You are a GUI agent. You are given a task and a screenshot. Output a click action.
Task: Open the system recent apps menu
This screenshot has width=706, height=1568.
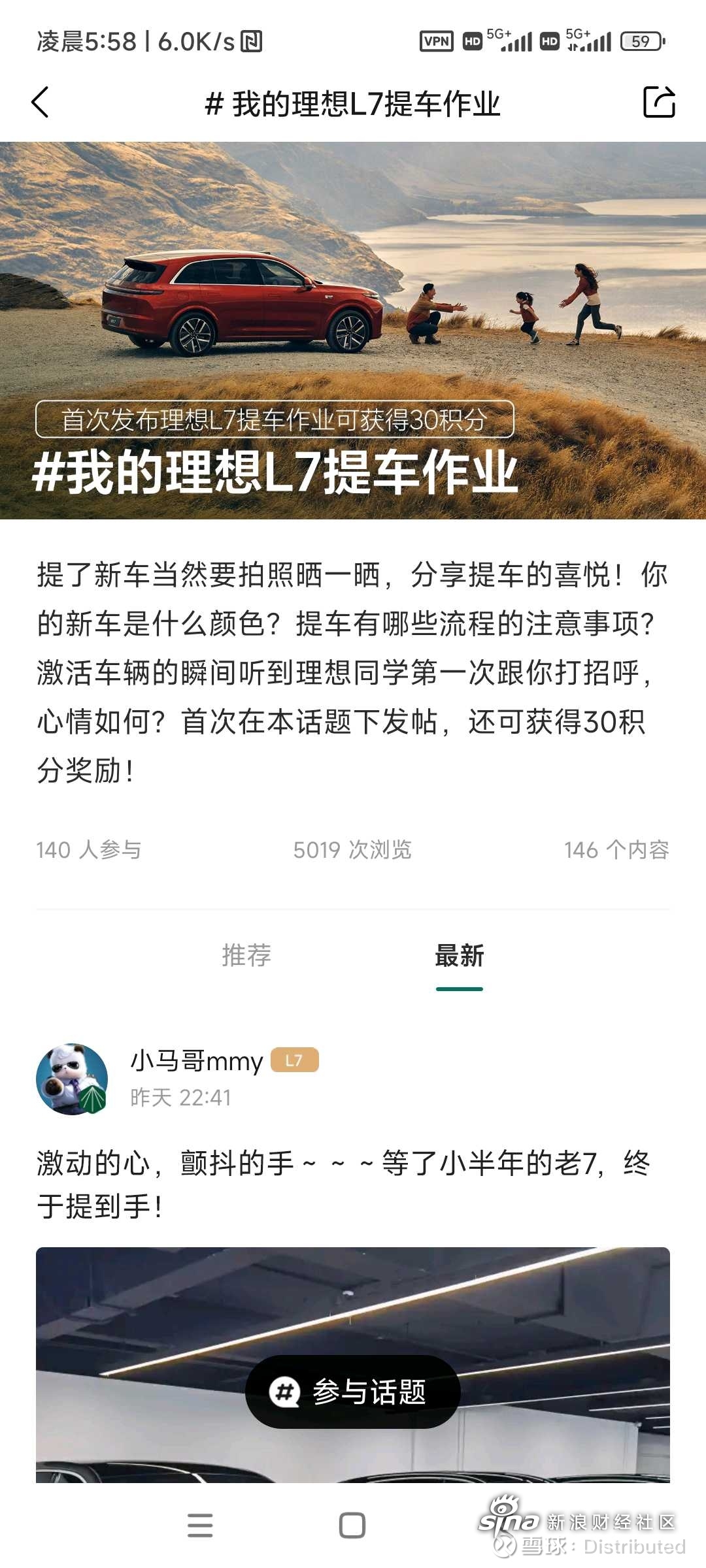[200, 1526]
